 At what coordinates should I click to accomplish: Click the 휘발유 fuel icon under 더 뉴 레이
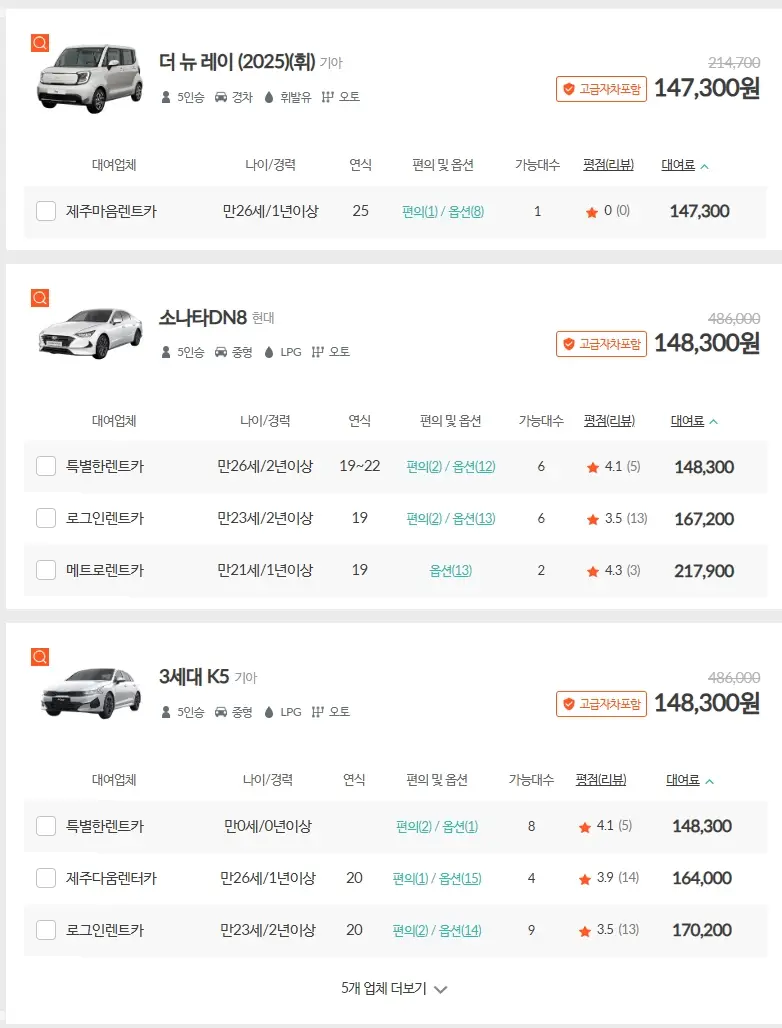(268, 98)
